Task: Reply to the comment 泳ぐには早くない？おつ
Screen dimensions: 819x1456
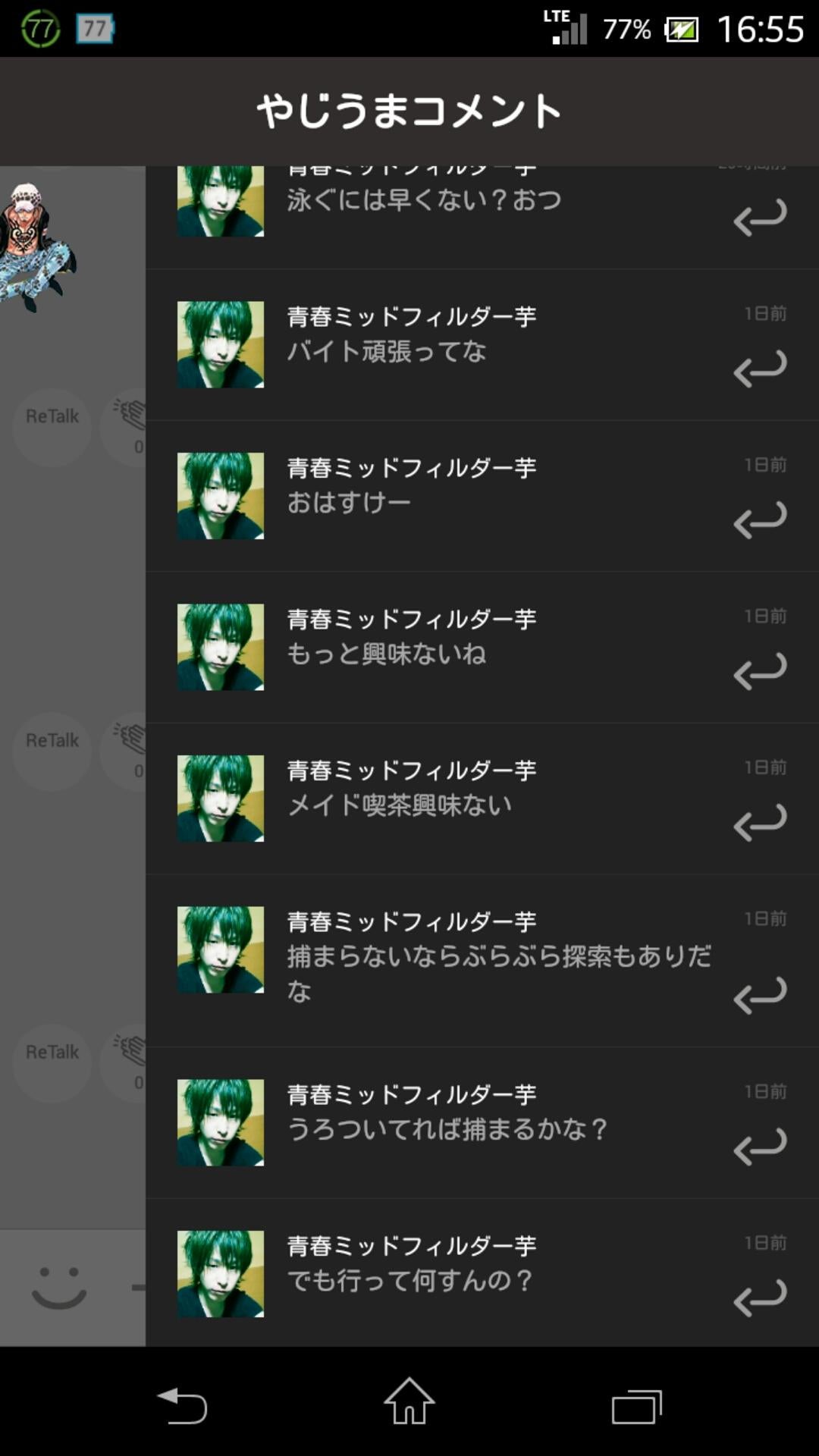Action: coord(760,217)
